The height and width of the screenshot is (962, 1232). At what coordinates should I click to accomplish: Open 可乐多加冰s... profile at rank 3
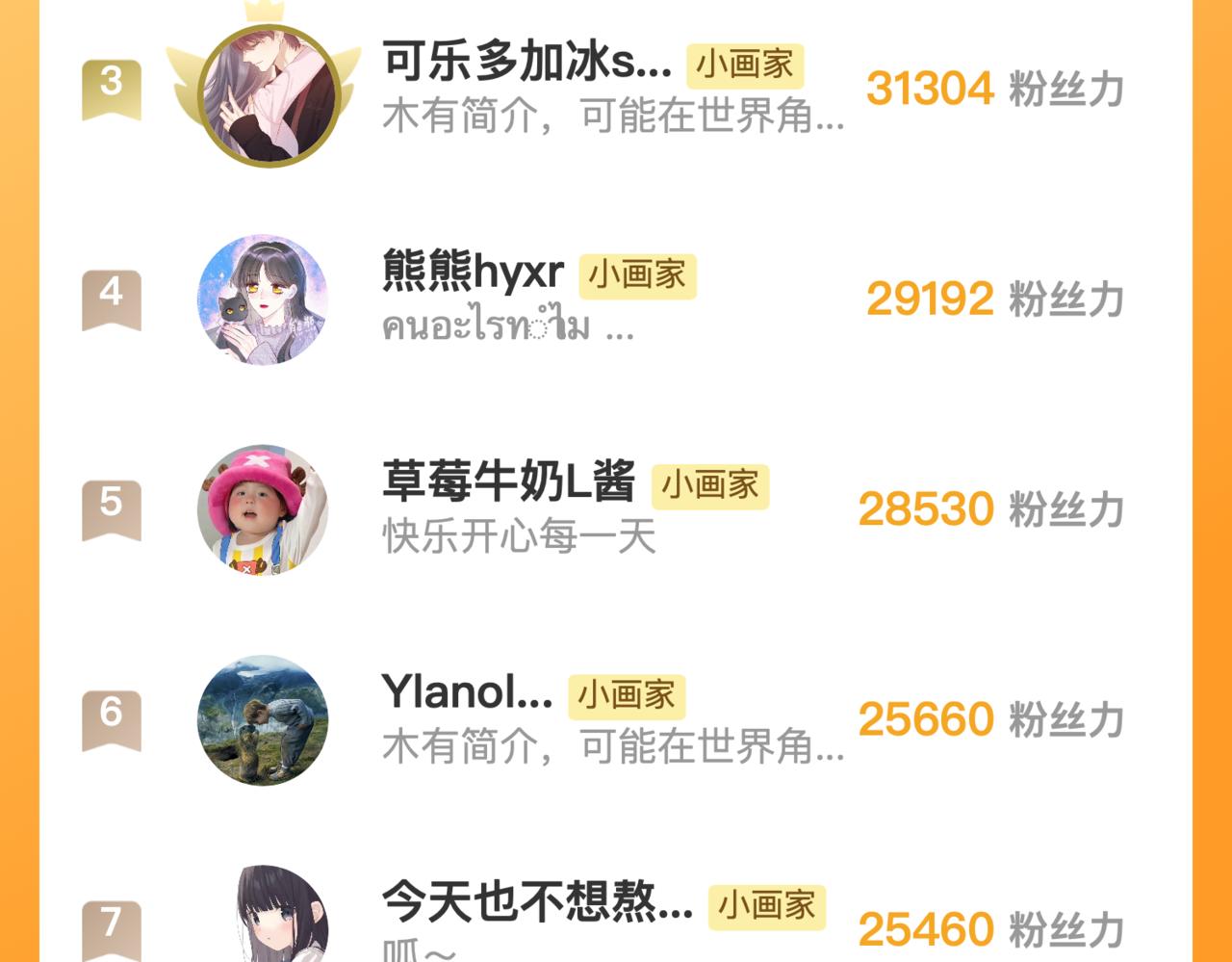pyautogui.click(x=526, y=64)
